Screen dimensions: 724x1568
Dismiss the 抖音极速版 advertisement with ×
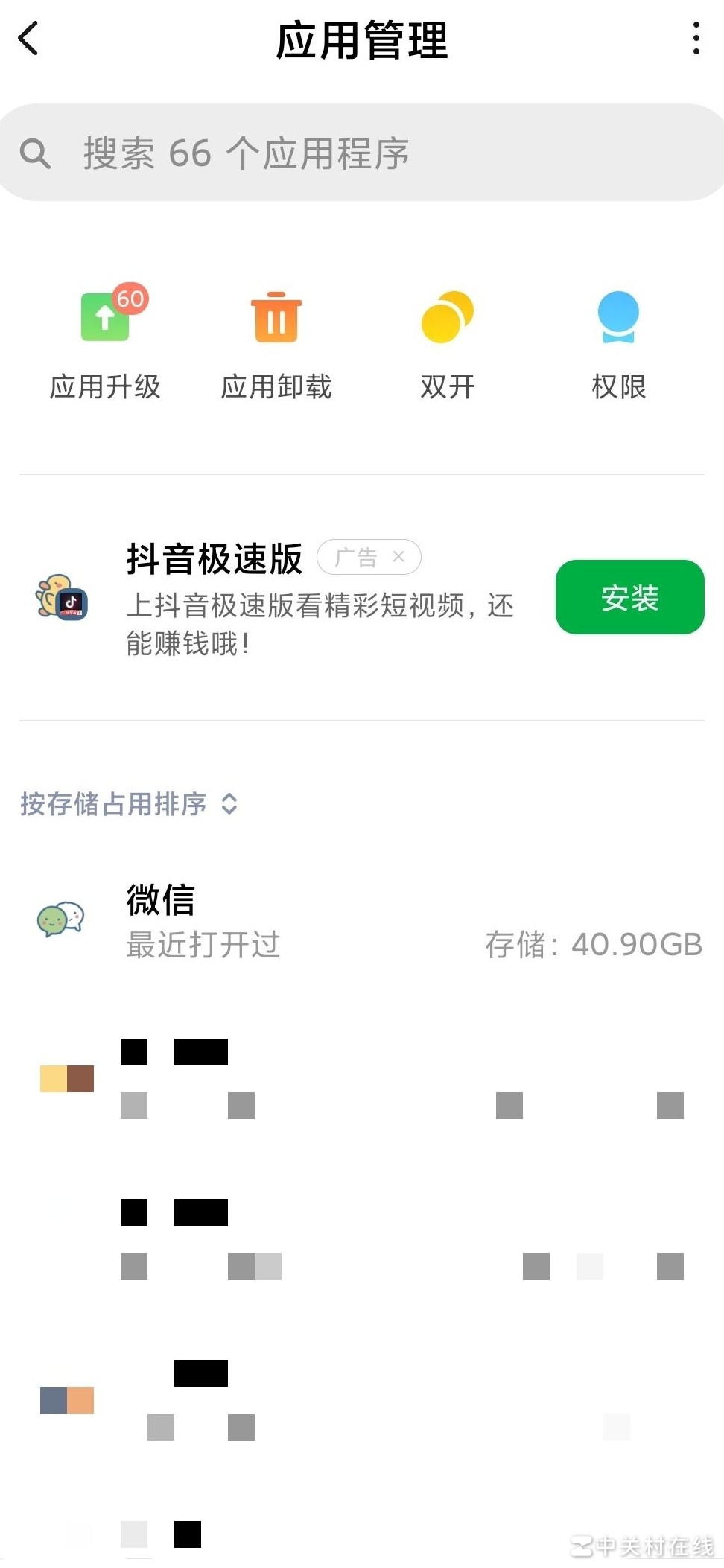tap(400, 556)
